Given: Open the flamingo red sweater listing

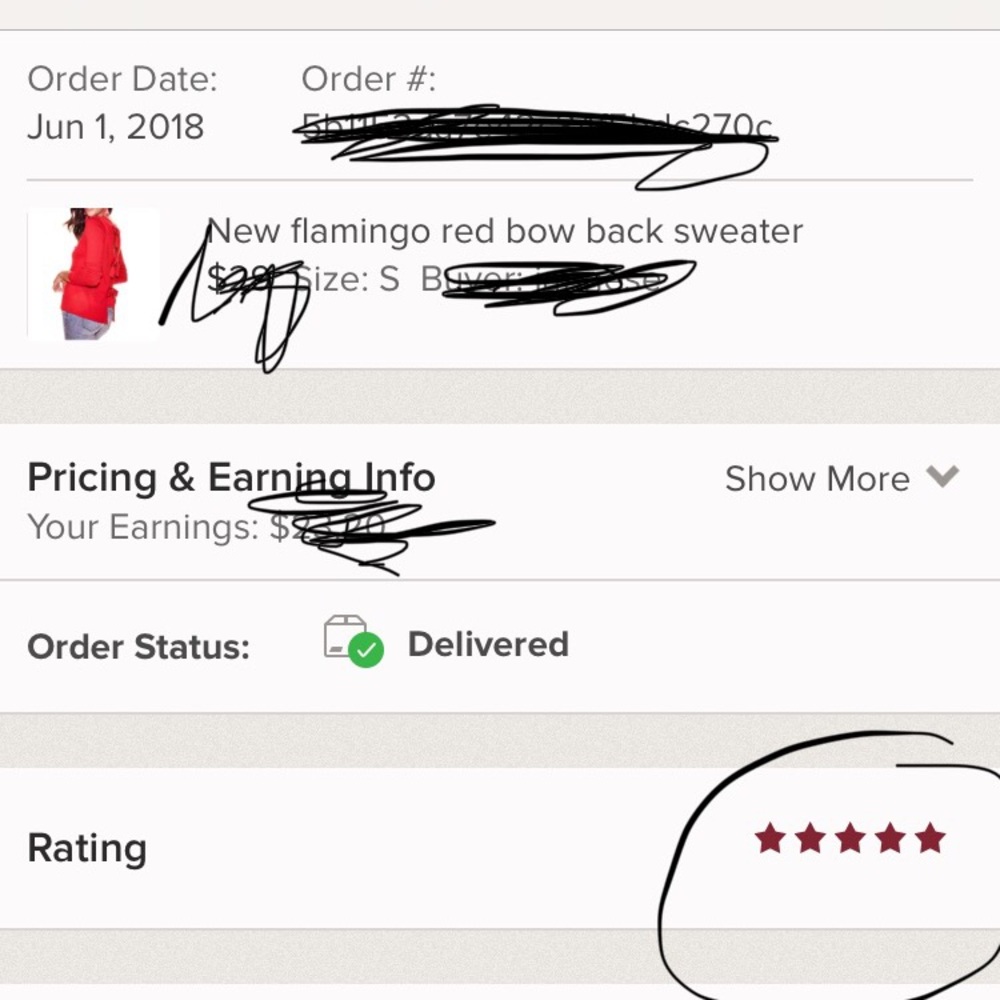Looking at the screenshot, I should point(505,232).
